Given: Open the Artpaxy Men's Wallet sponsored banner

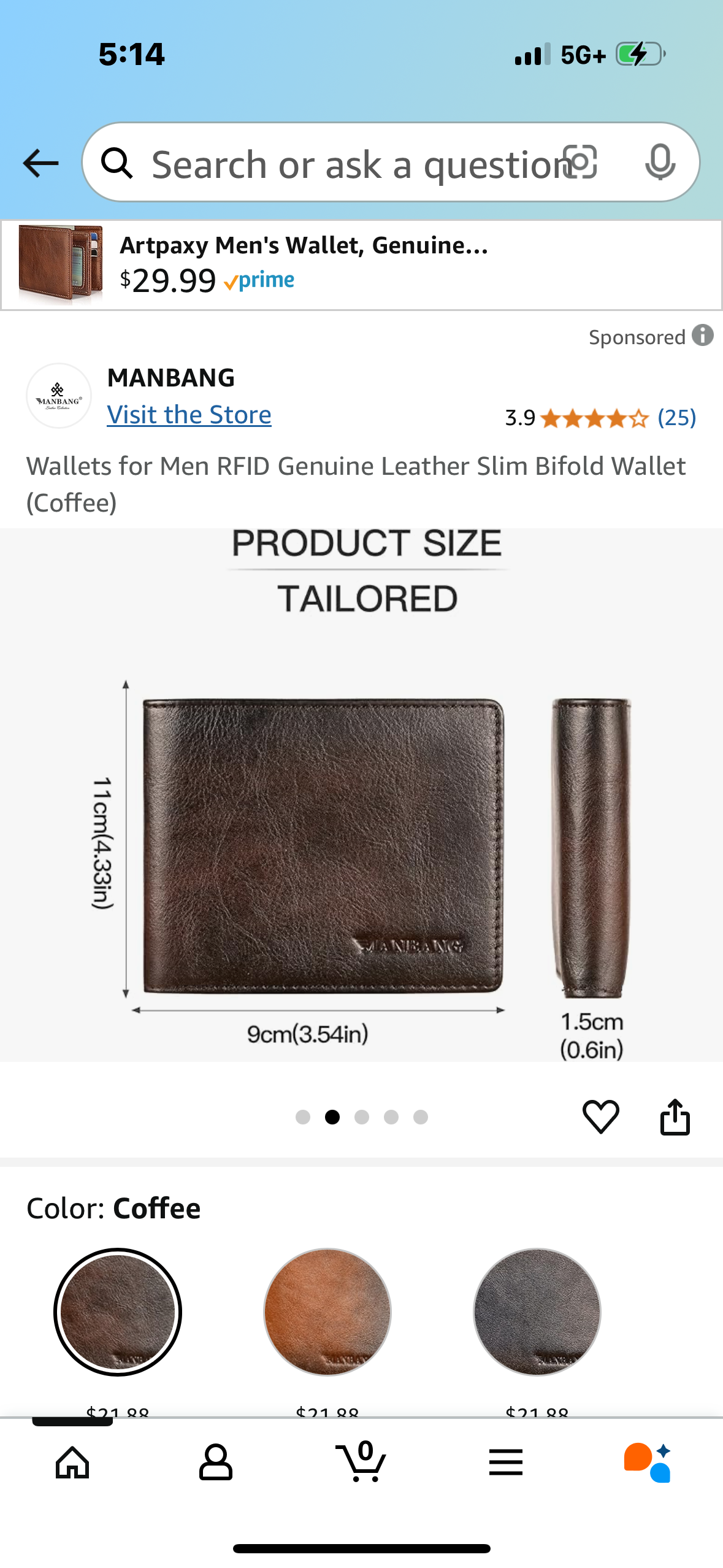Looking at the screenshot, I should pyautogui.click(x=361, y=264).
